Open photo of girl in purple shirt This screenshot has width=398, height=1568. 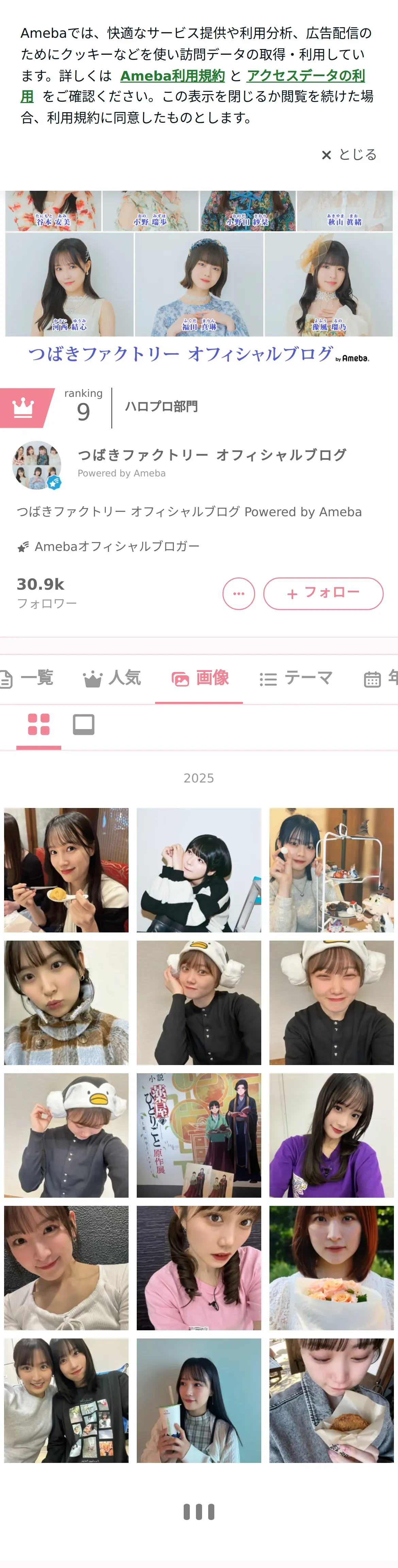click(331, 1135)
